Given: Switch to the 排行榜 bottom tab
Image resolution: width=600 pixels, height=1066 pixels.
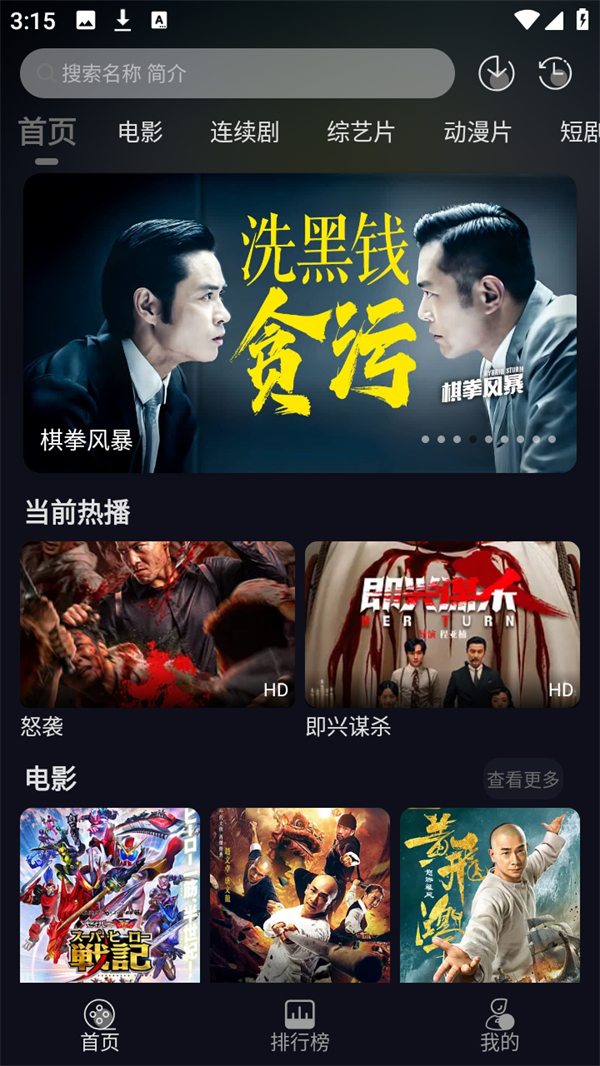Looking at the screenshot, I should pos(300,1026).
